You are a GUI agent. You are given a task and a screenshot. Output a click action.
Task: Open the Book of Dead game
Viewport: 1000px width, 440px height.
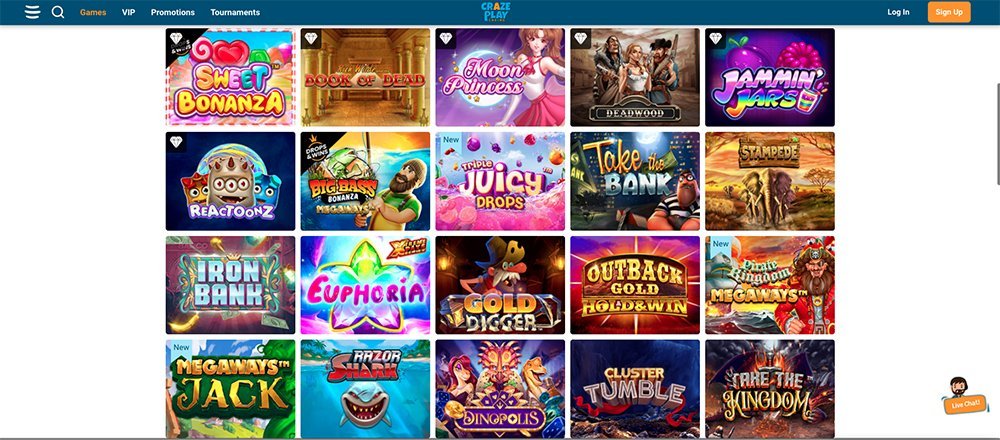365,77
